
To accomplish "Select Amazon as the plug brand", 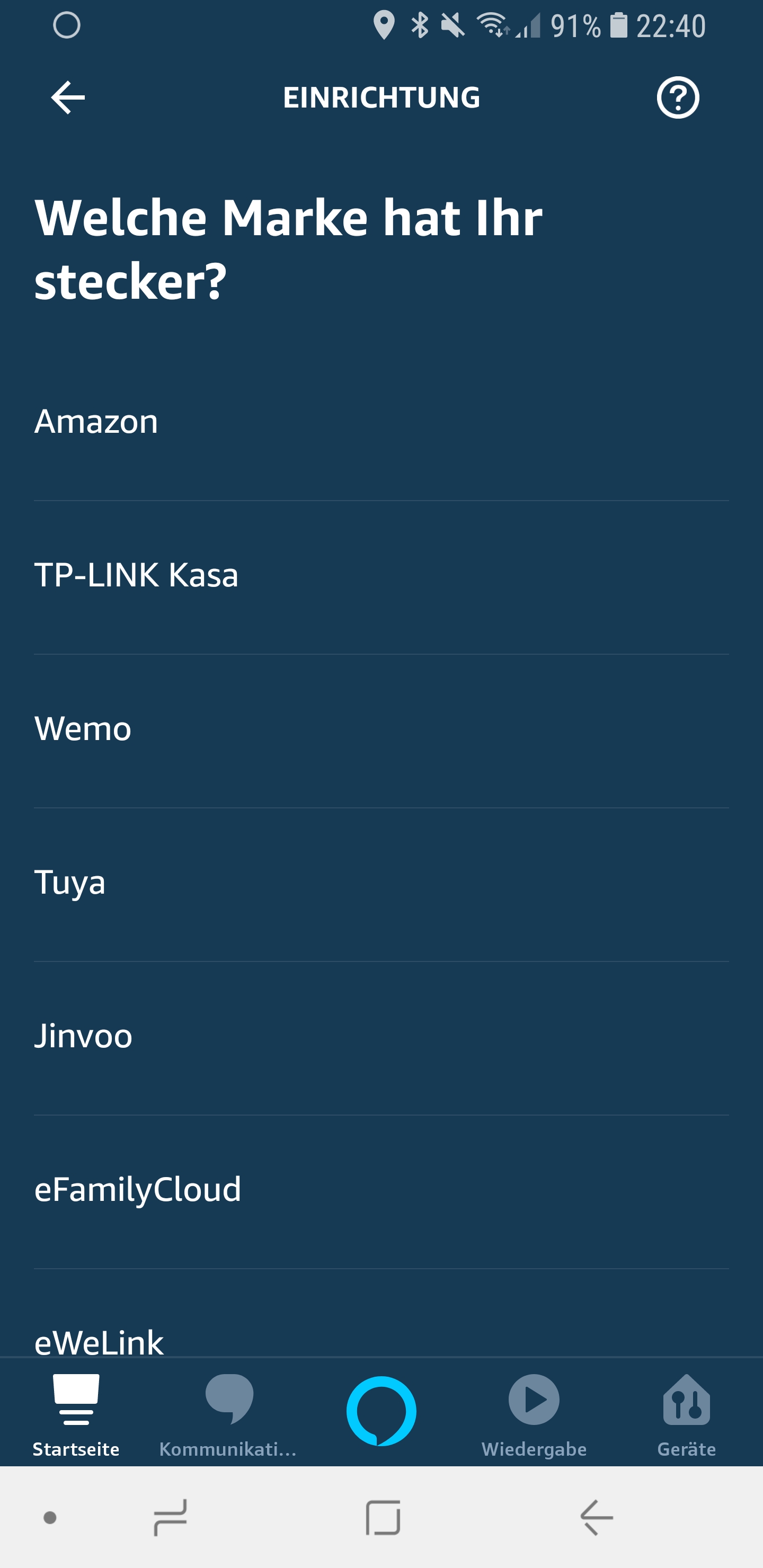I will (x=381, y=421).
